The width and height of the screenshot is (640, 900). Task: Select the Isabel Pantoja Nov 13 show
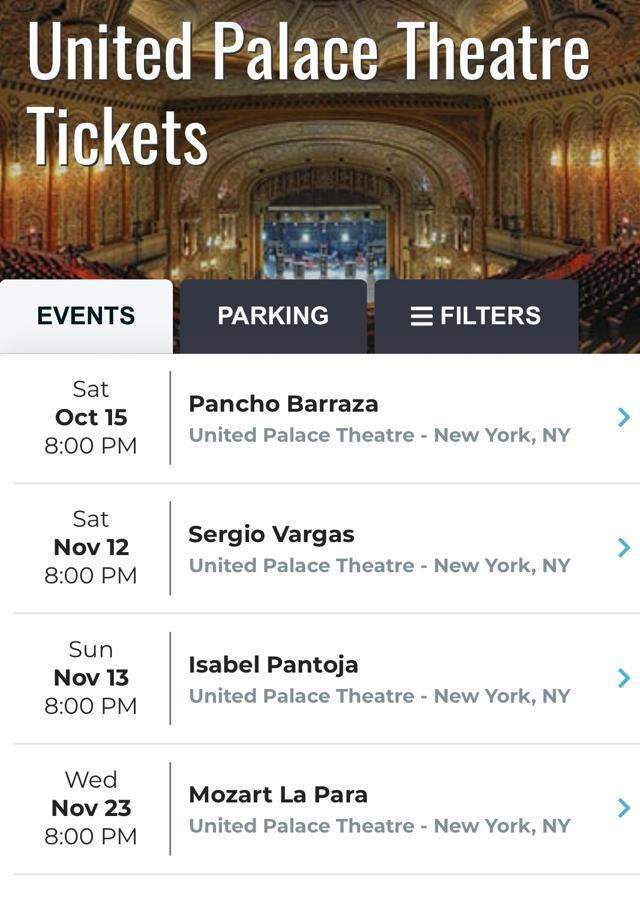(x=380, y=678)
